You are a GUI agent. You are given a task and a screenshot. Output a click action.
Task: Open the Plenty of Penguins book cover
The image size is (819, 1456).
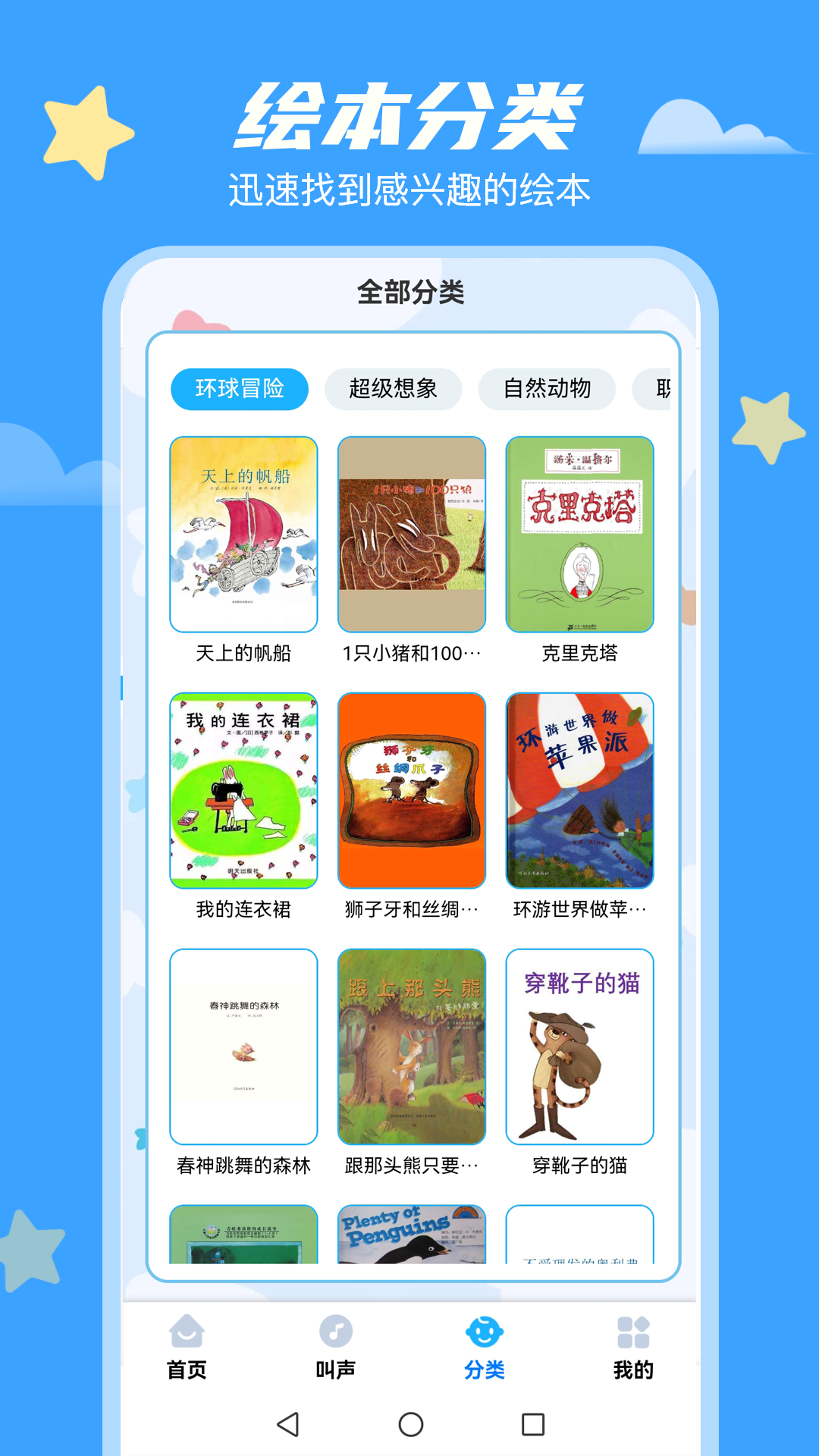point(409,1236)
